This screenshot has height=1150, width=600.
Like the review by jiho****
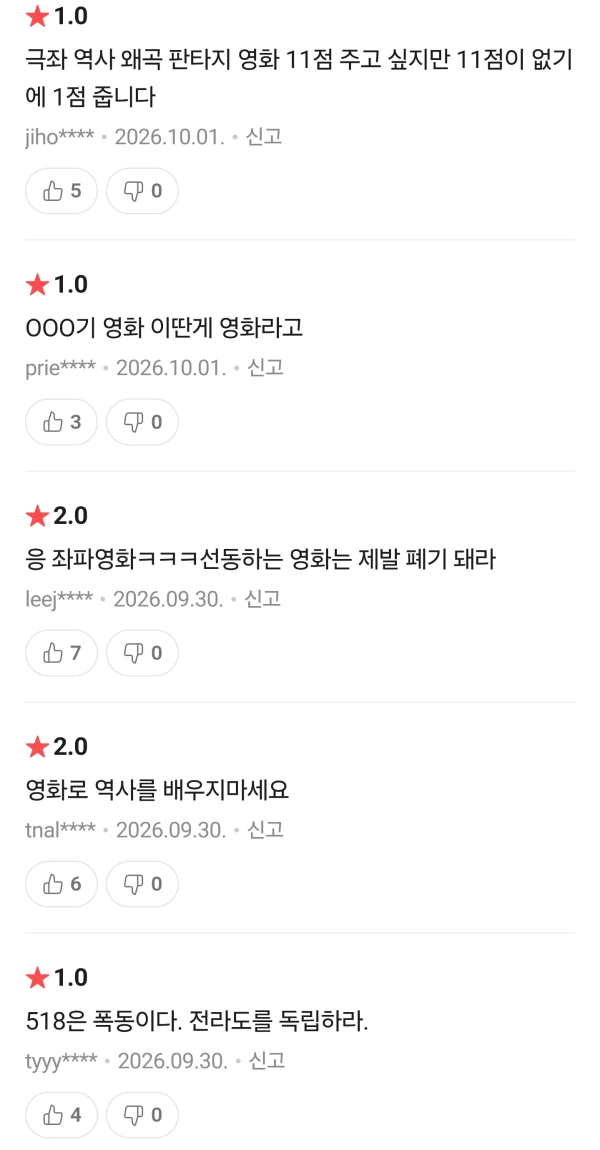pyautogui.click(x=62, y=191)
